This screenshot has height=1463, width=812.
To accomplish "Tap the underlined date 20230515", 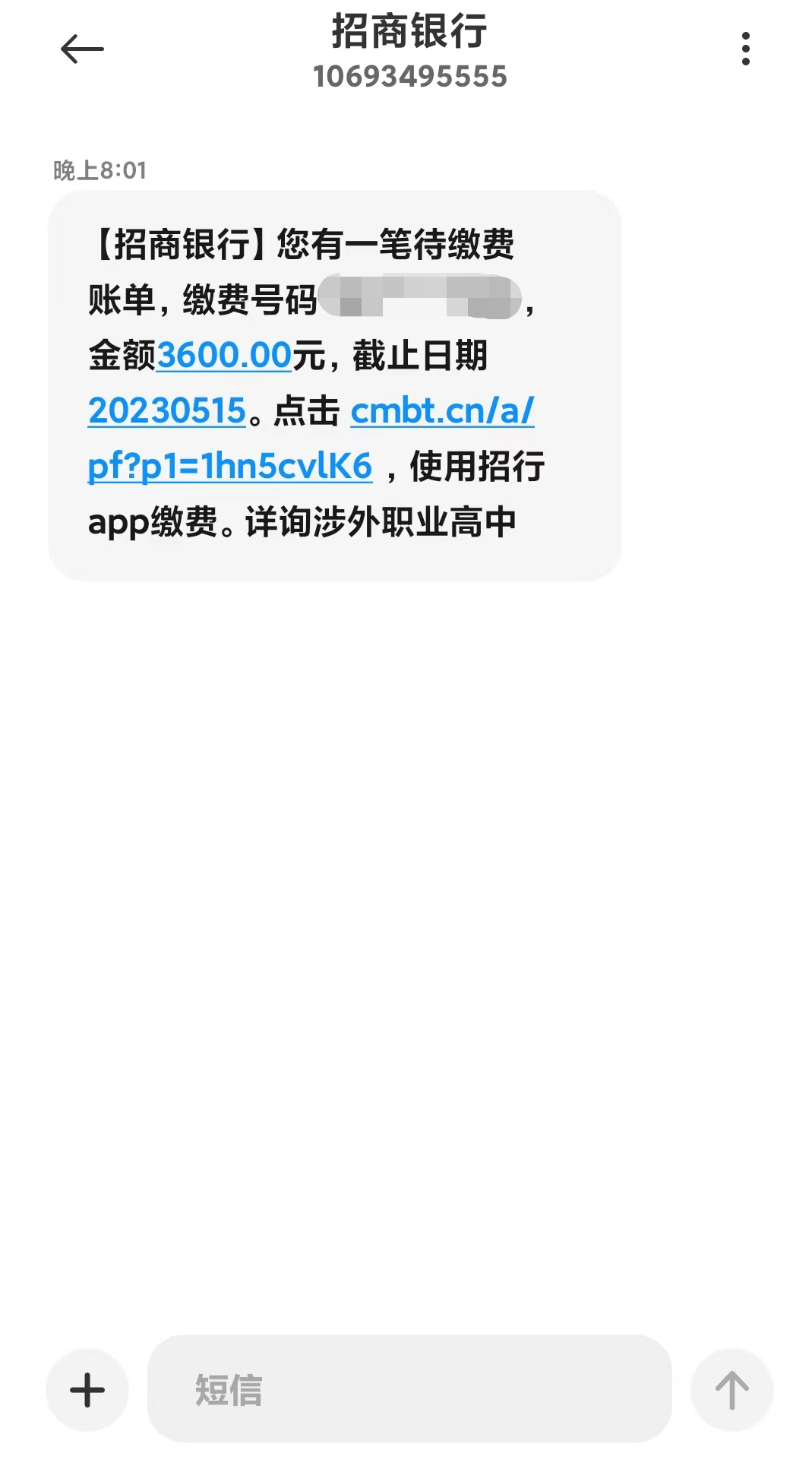I will (167, 411).
